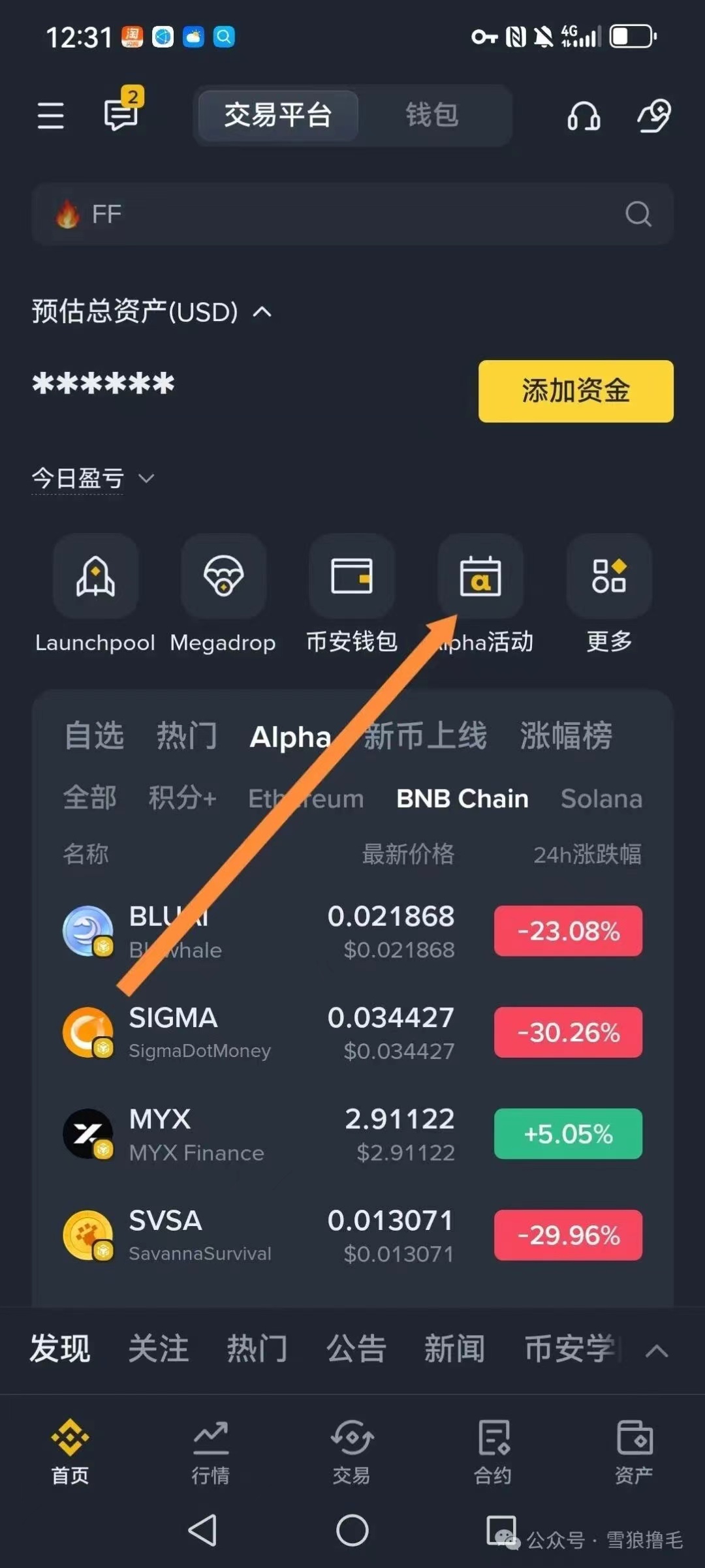This screenshot has width=705, height=1568.
Task: Switch to the 钱包 tab
Action: click(431, 115)
